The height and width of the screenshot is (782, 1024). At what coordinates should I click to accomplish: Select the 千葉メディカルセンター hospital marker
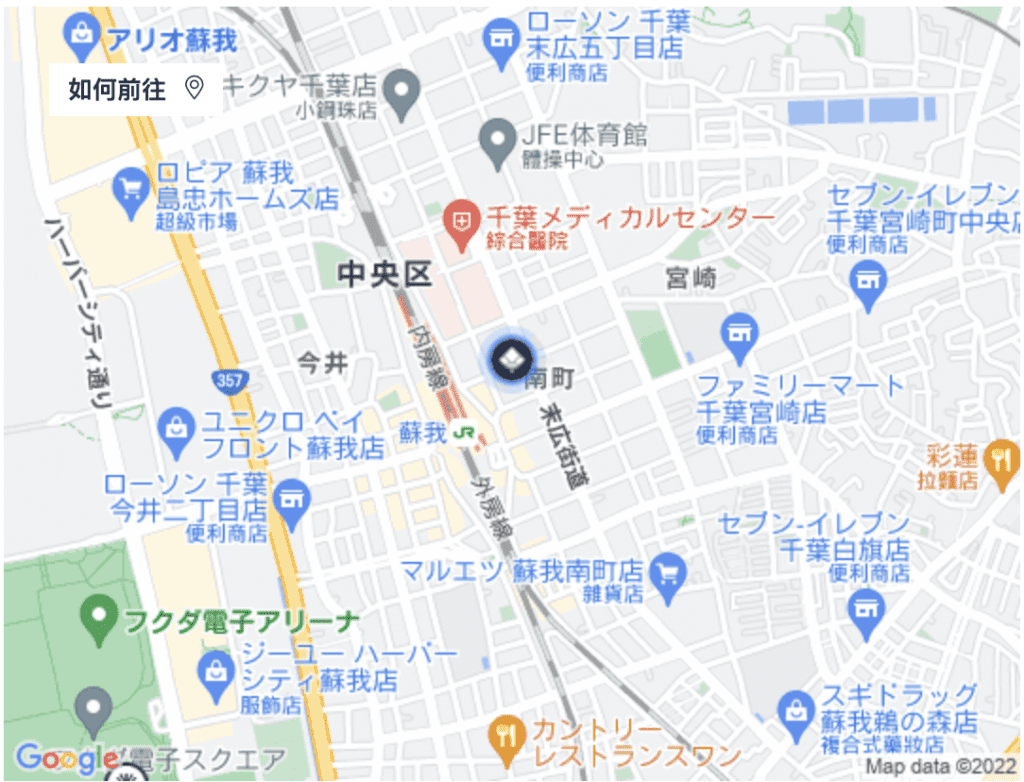(459, 215)
